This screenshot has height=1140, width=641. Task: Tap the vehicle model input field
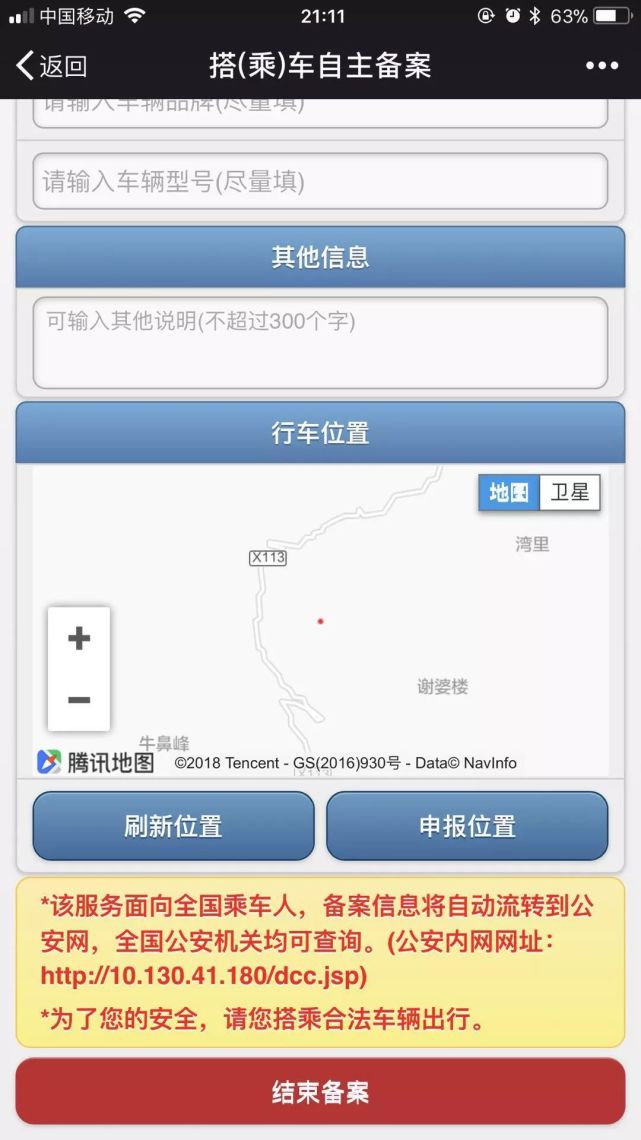(x=320, y=182)
